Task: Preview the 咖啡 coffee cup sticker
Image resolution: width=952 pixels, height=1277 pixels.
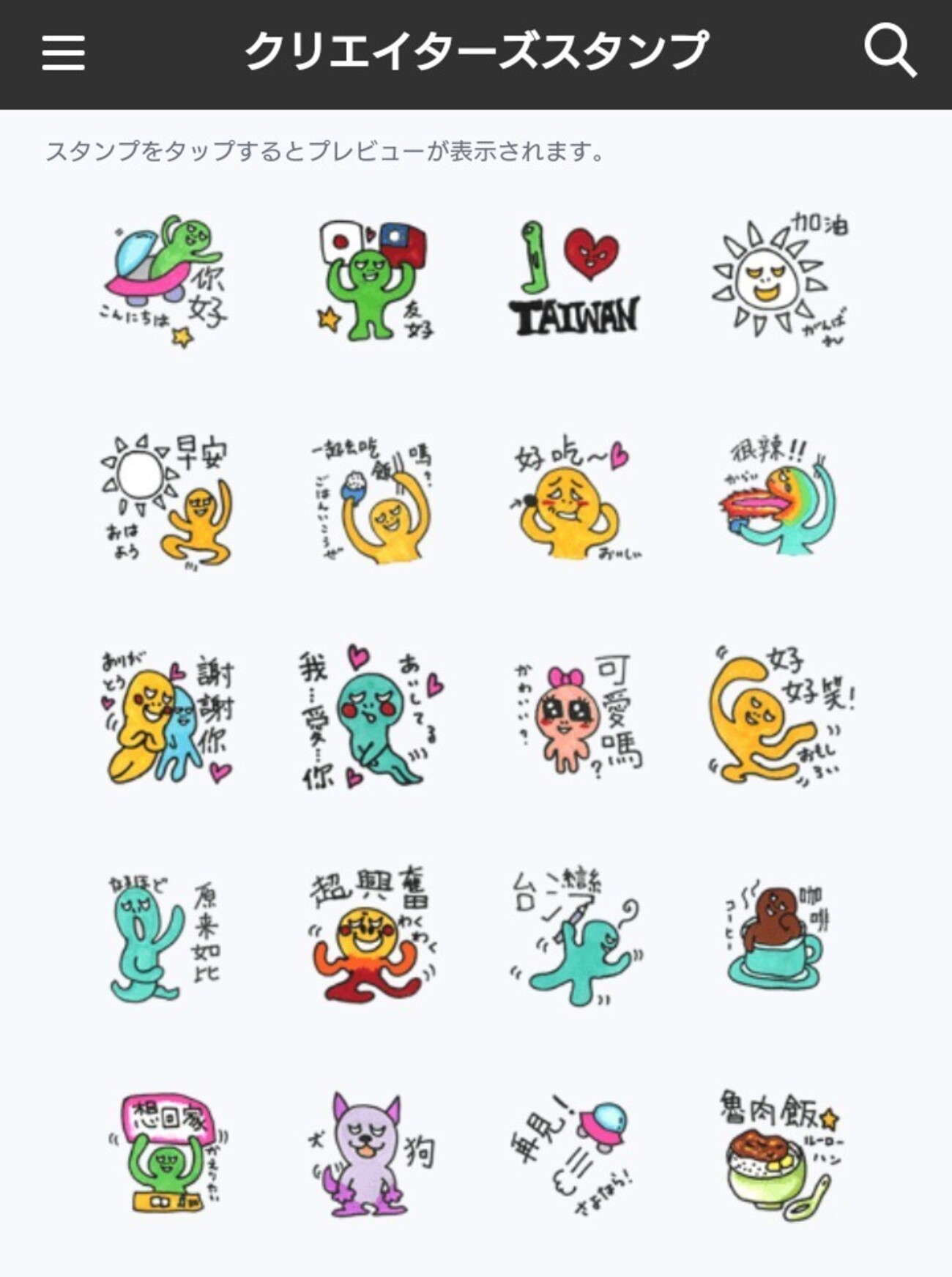Action: coord(781,937)
